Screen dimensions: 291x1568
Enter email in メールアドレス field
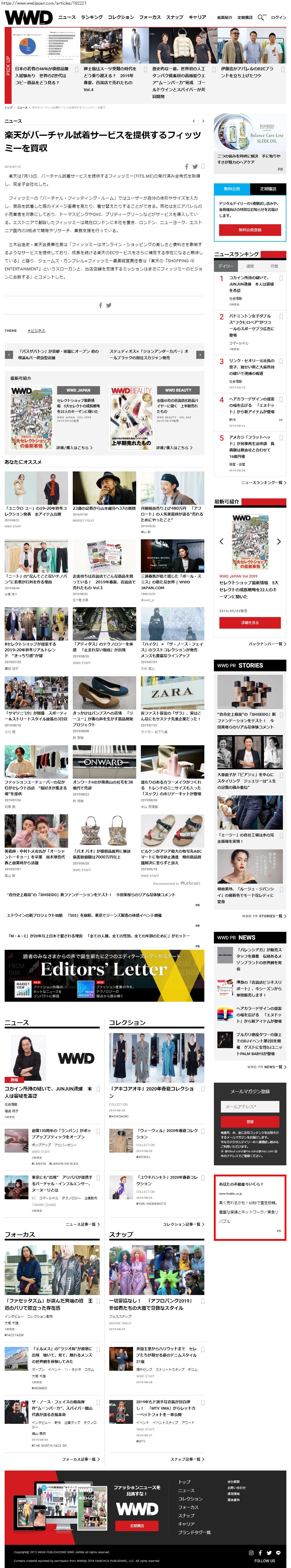tap(250, 1107)
